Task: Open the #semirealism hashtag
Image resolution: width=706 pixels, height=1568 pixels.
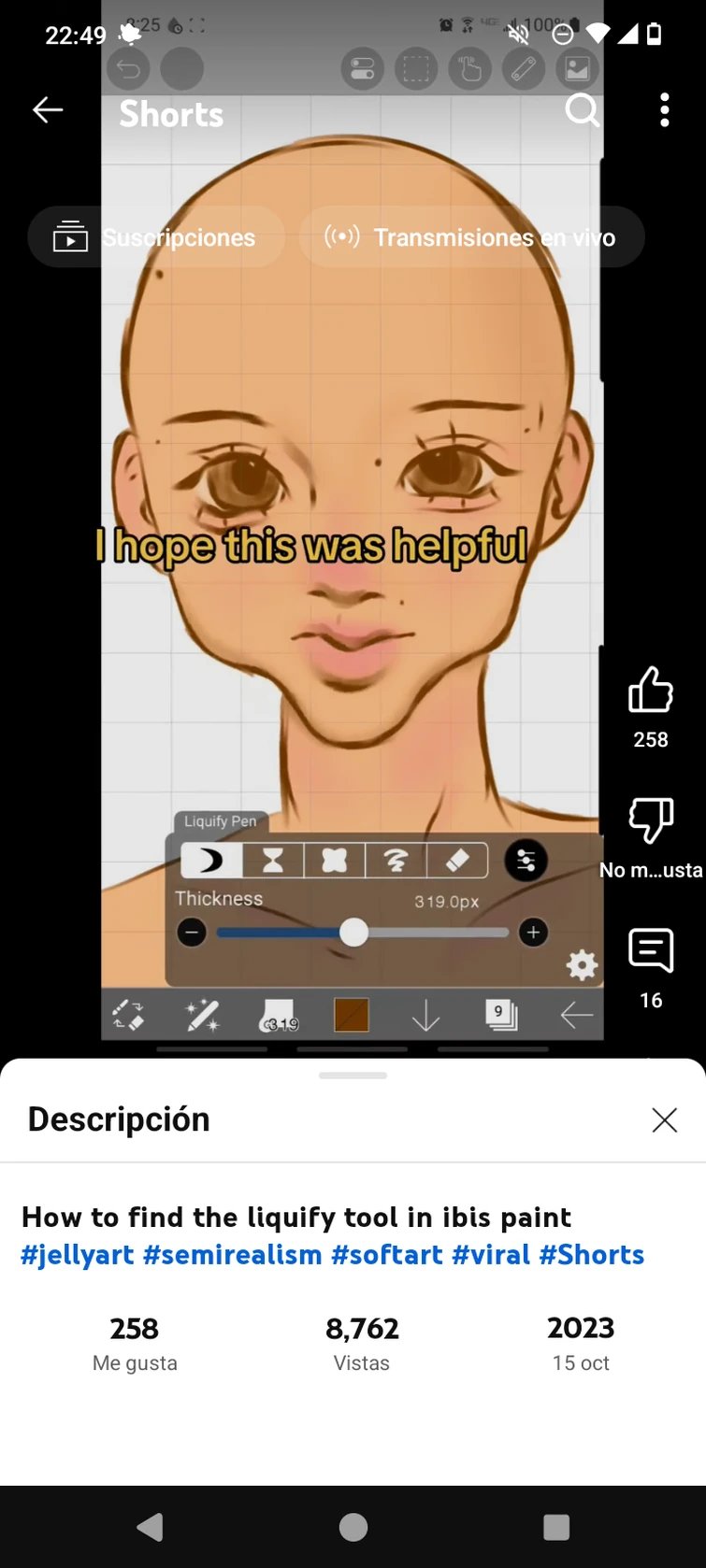Action: [233, 1255]
